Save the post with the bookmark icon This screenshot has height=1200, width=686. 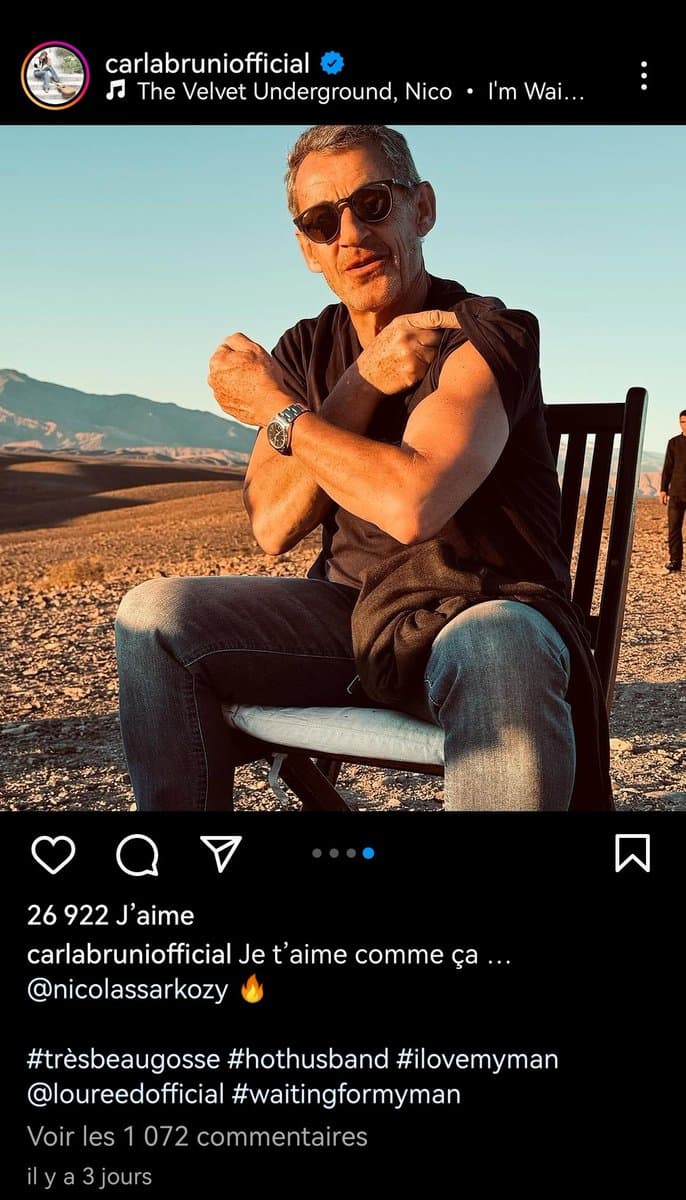(632, 853)
